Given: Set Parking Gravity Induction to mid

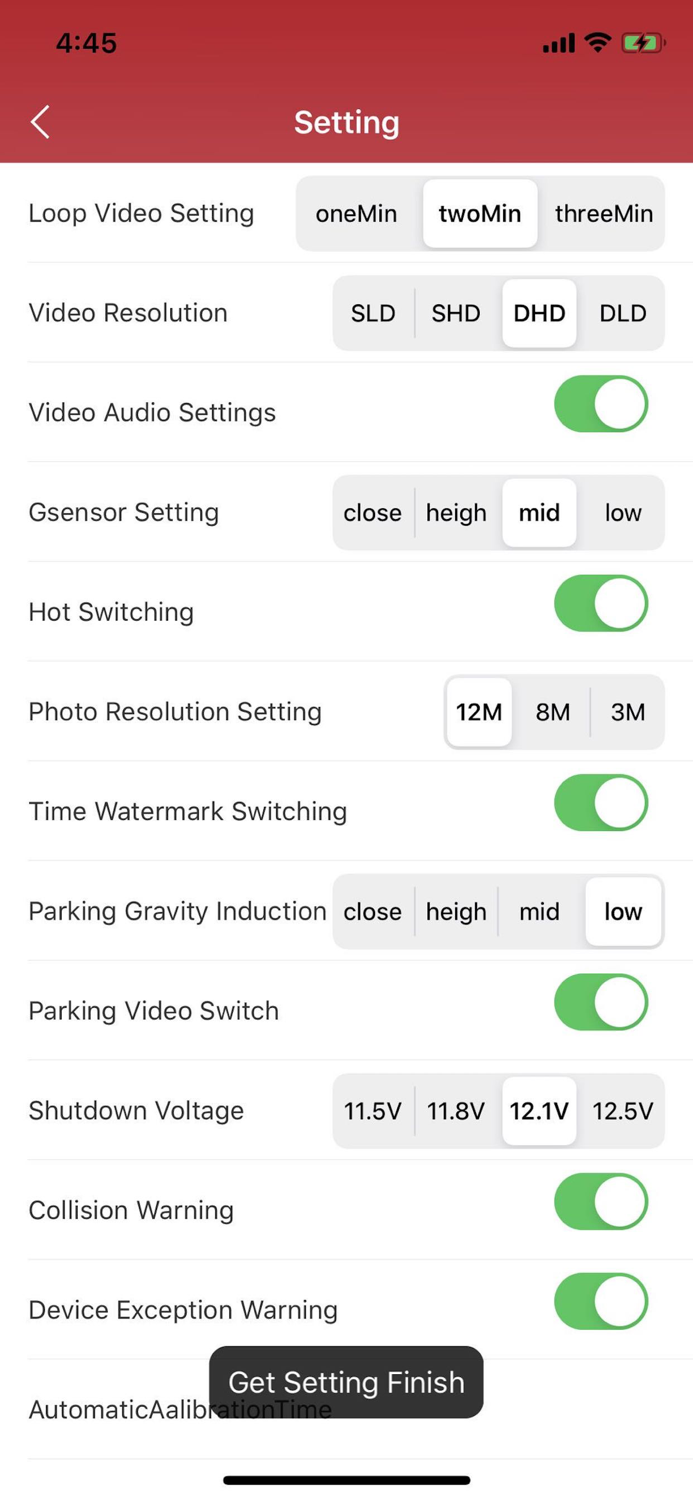Looking at the screenshot, I should point(539,912).
